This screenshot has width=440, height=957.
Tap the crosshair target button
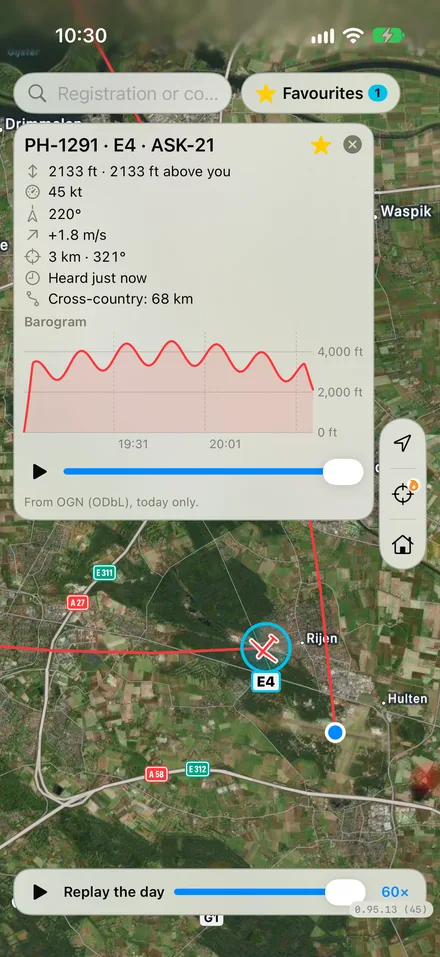[402, 494]
